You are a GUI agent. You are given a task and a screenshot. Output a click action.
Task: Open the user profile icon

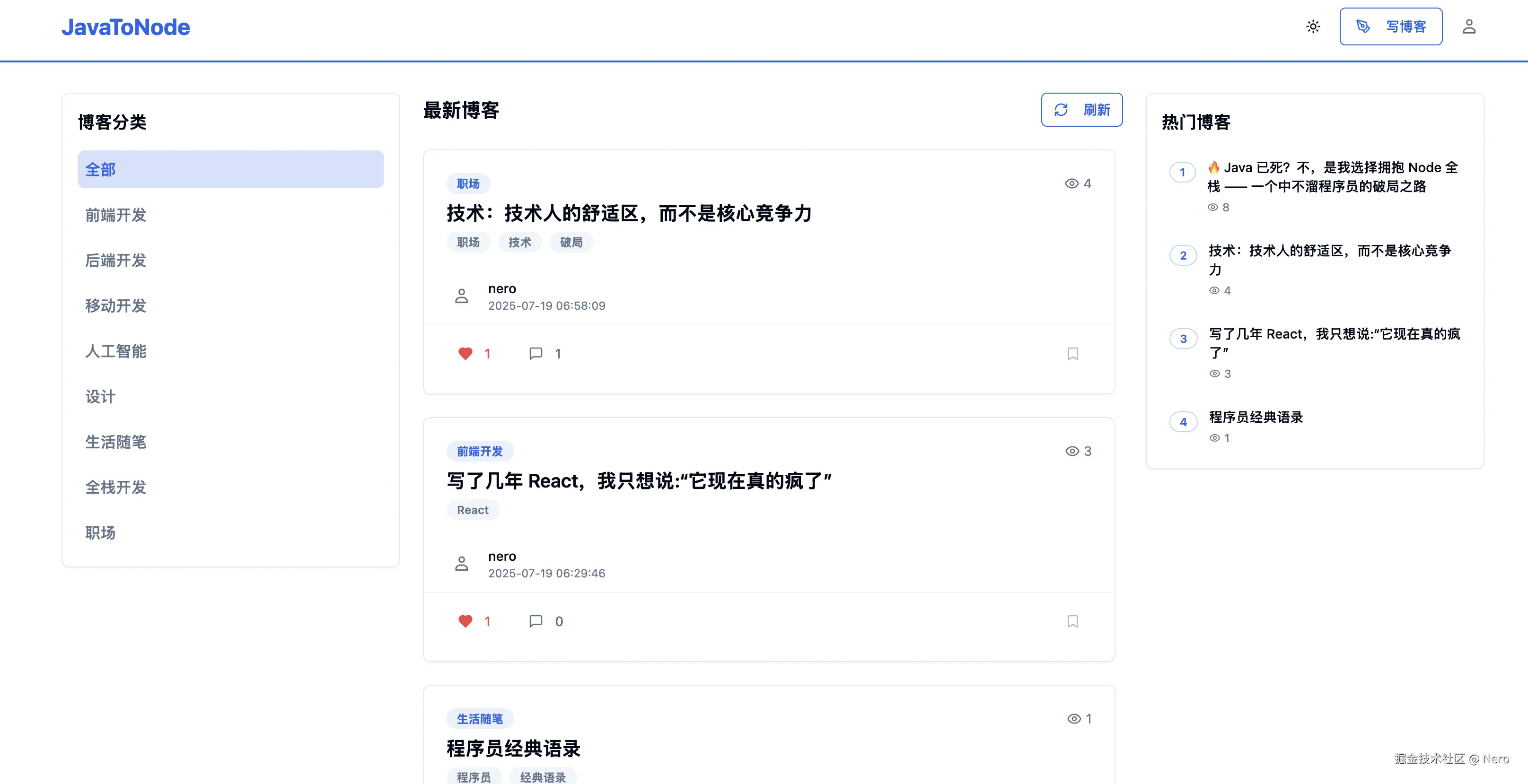click(1469, 26)
